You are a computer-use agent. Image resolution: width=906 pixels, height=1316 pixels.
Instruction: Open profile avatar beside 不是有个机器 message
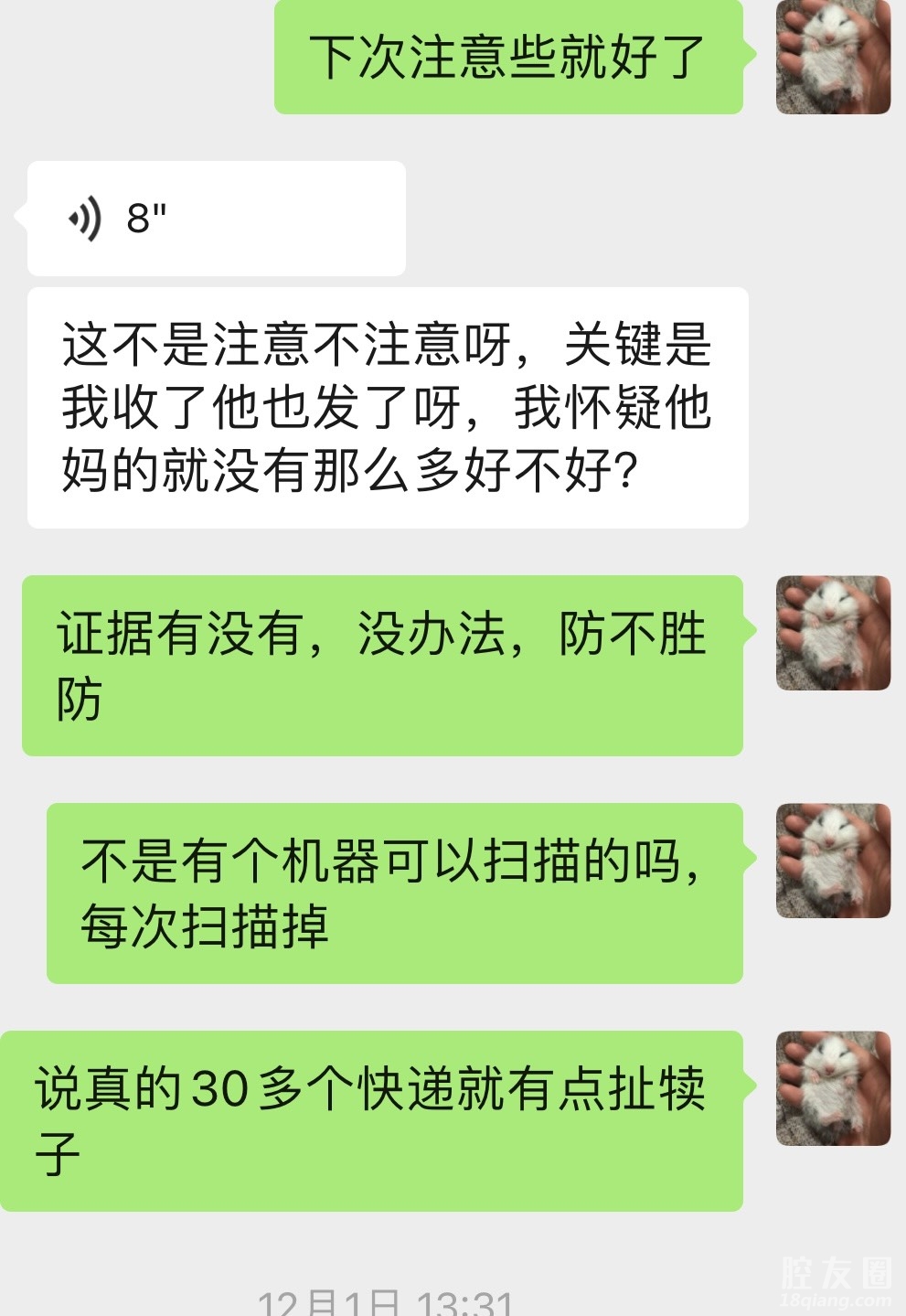833,861
